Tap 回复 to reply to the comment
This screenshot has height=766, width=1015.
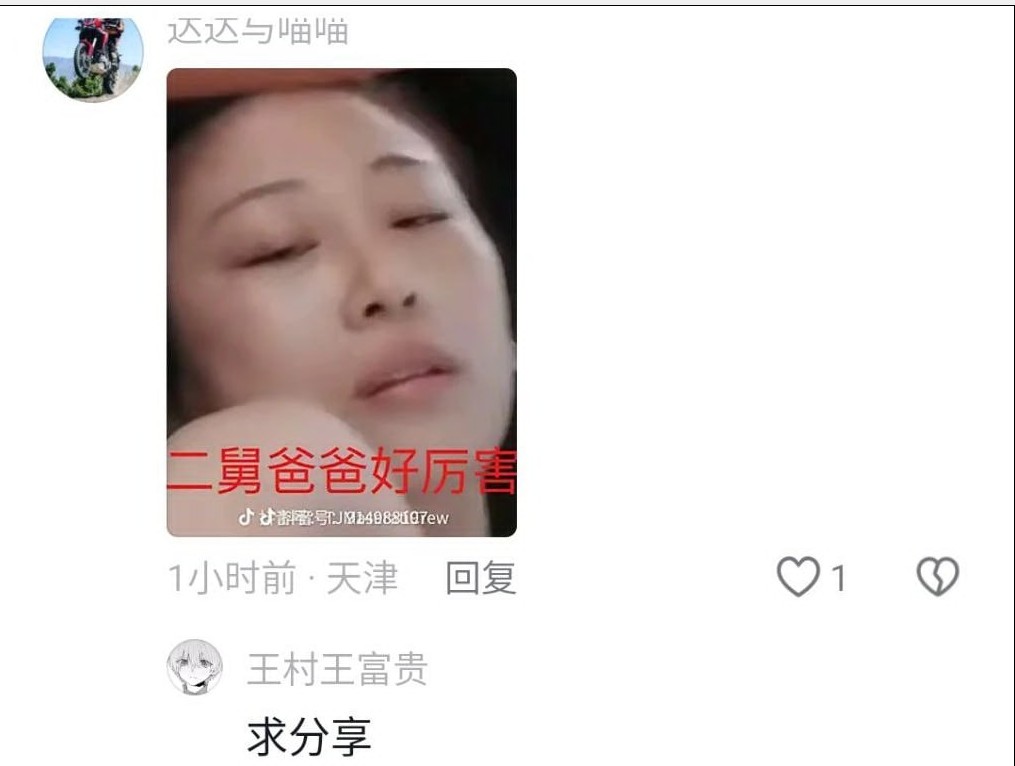pyautogui.click(x=480, y=578)
